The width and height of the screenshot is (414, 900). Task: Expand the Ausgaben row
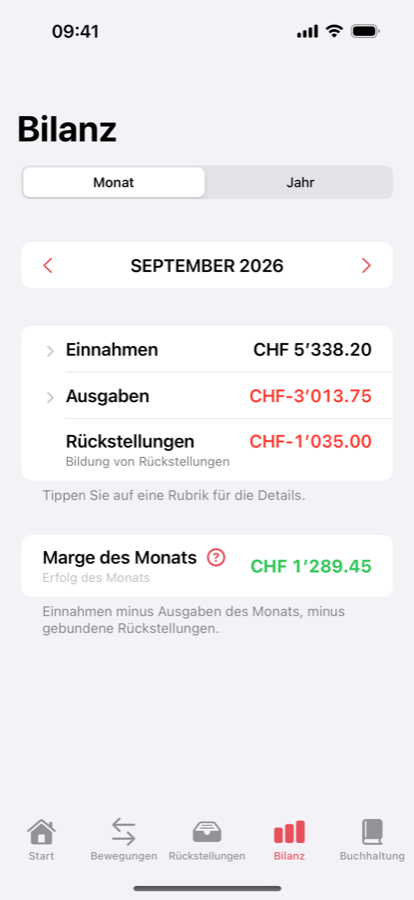click(207, 396)
